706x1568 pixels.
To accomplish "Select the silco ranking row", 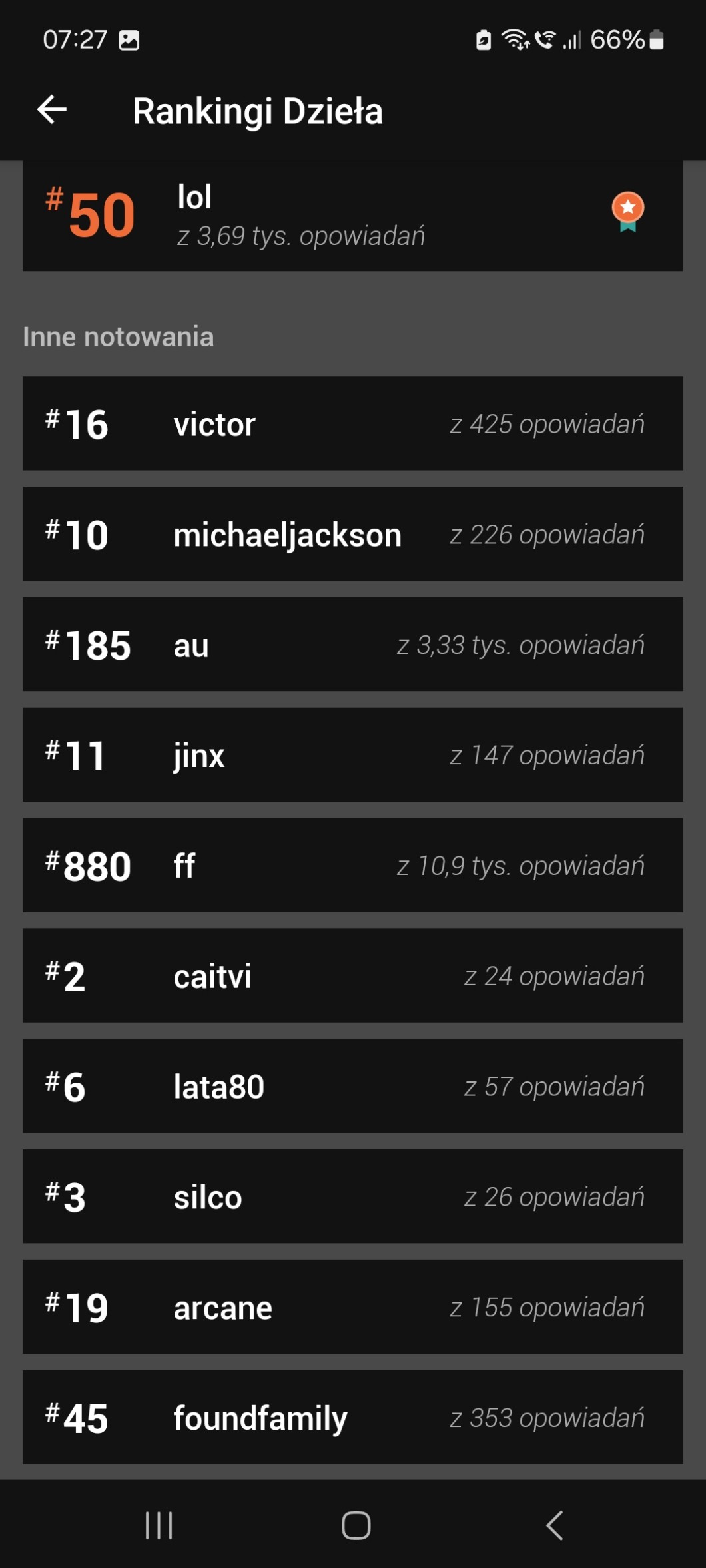I will (352, 1196).
